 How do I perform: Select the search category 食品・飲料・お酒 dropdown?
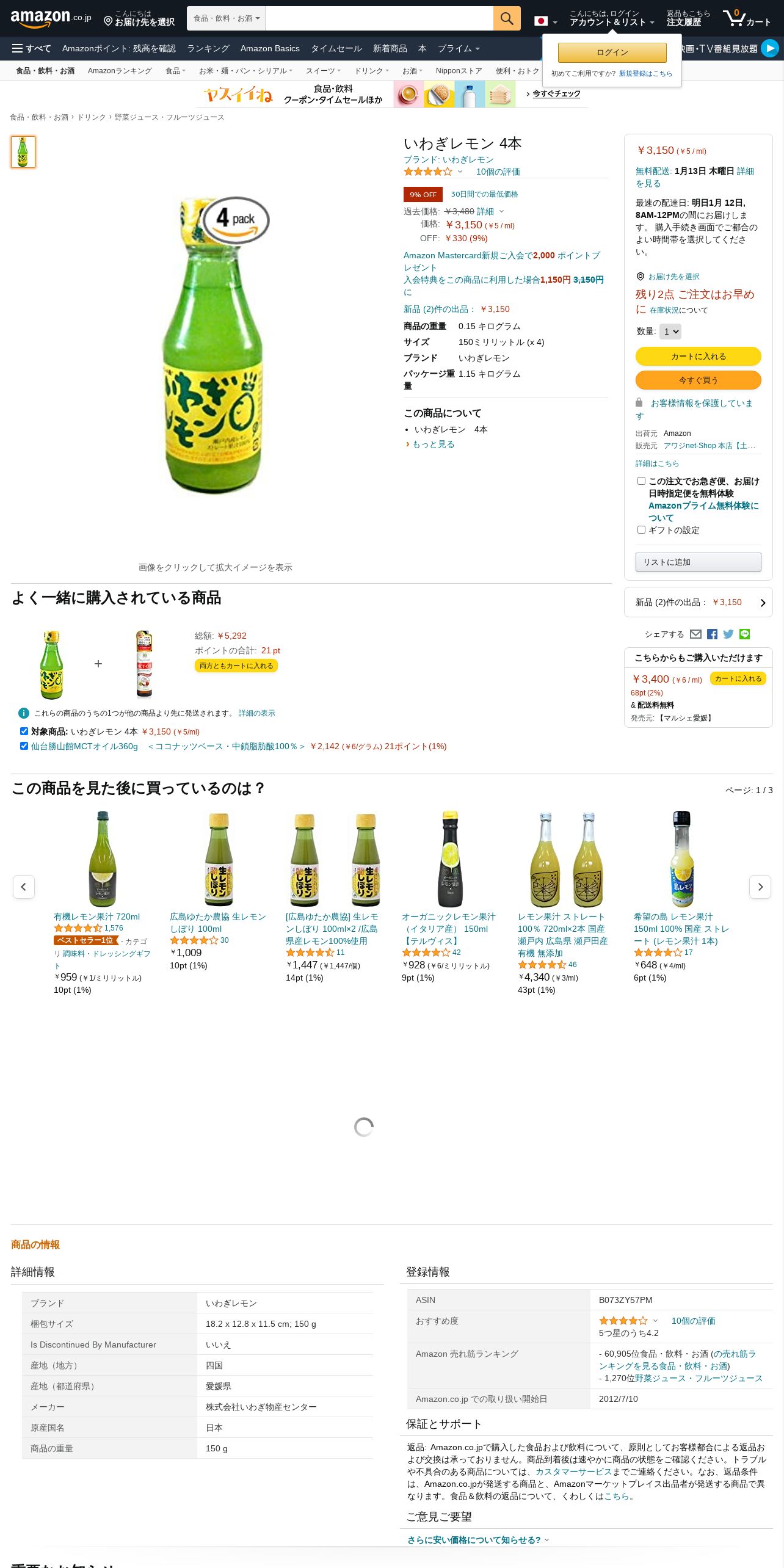point(227,18)
